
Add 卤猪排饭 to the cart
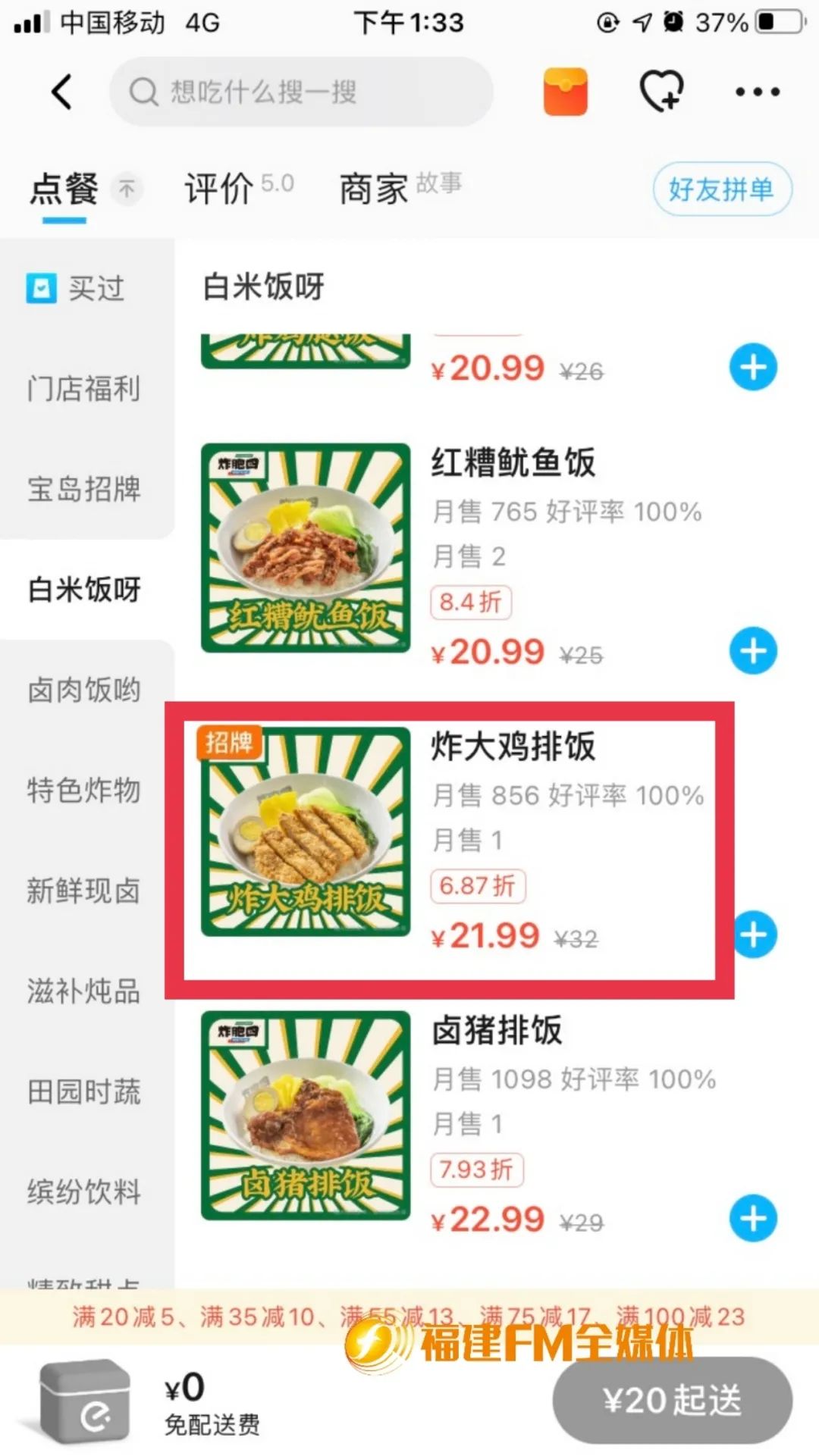753,1218
